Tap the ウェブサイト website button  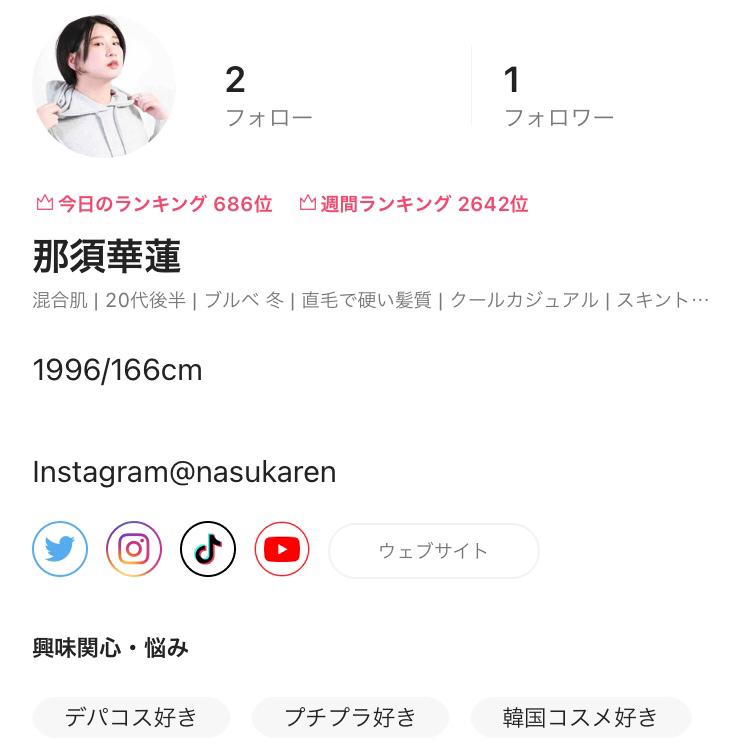pyautogui.click(x=433, y=551)
